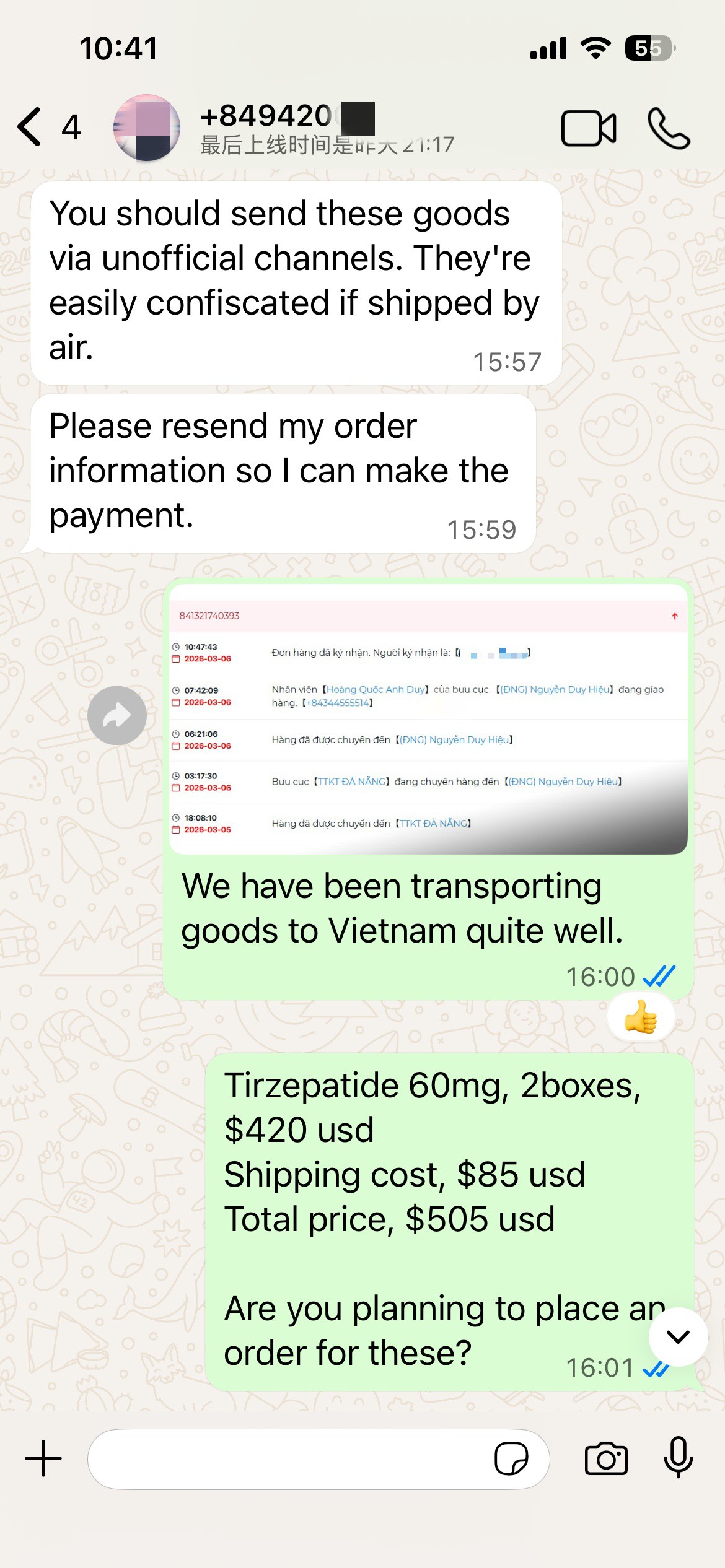
Task: Open the camera to send a photo
Action: (605, 1459)
